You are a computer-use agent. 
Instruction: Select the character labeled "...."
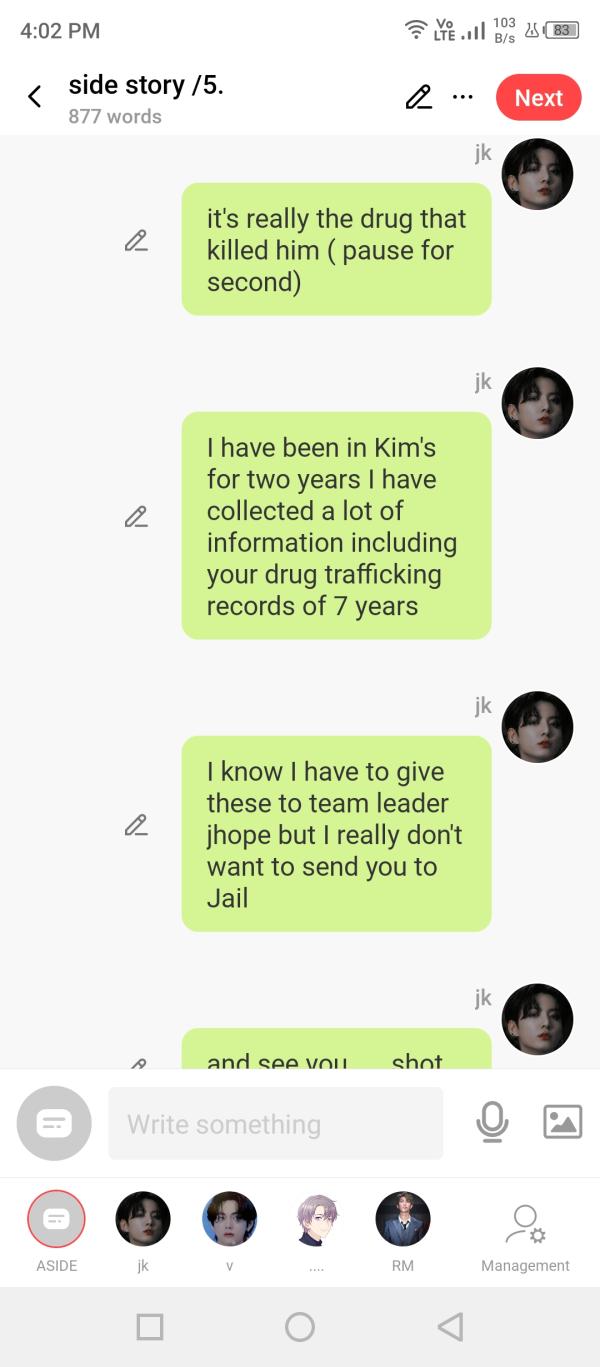tap(316, 1231)
